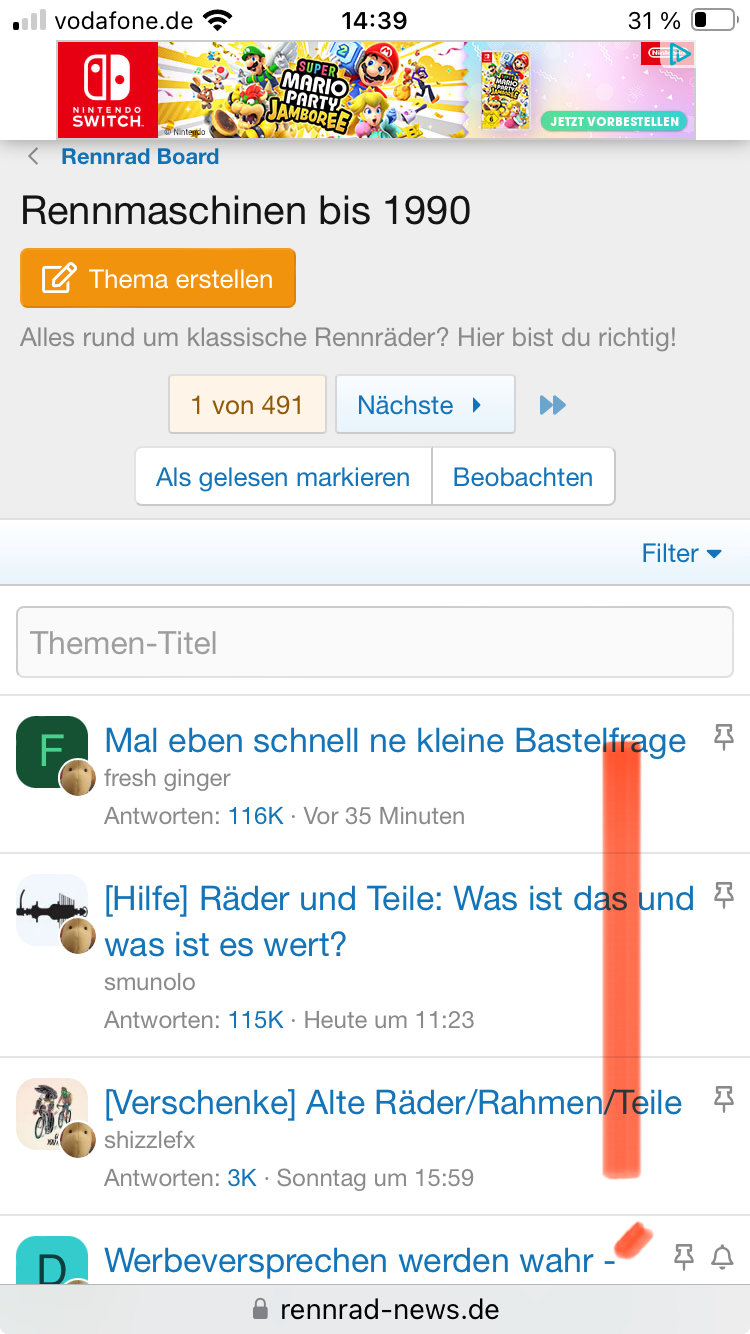The height and width of the screenshot is (1334, 750).
Task: Open the Werbeversprechen werden wahr thread
Action: 359,1261
